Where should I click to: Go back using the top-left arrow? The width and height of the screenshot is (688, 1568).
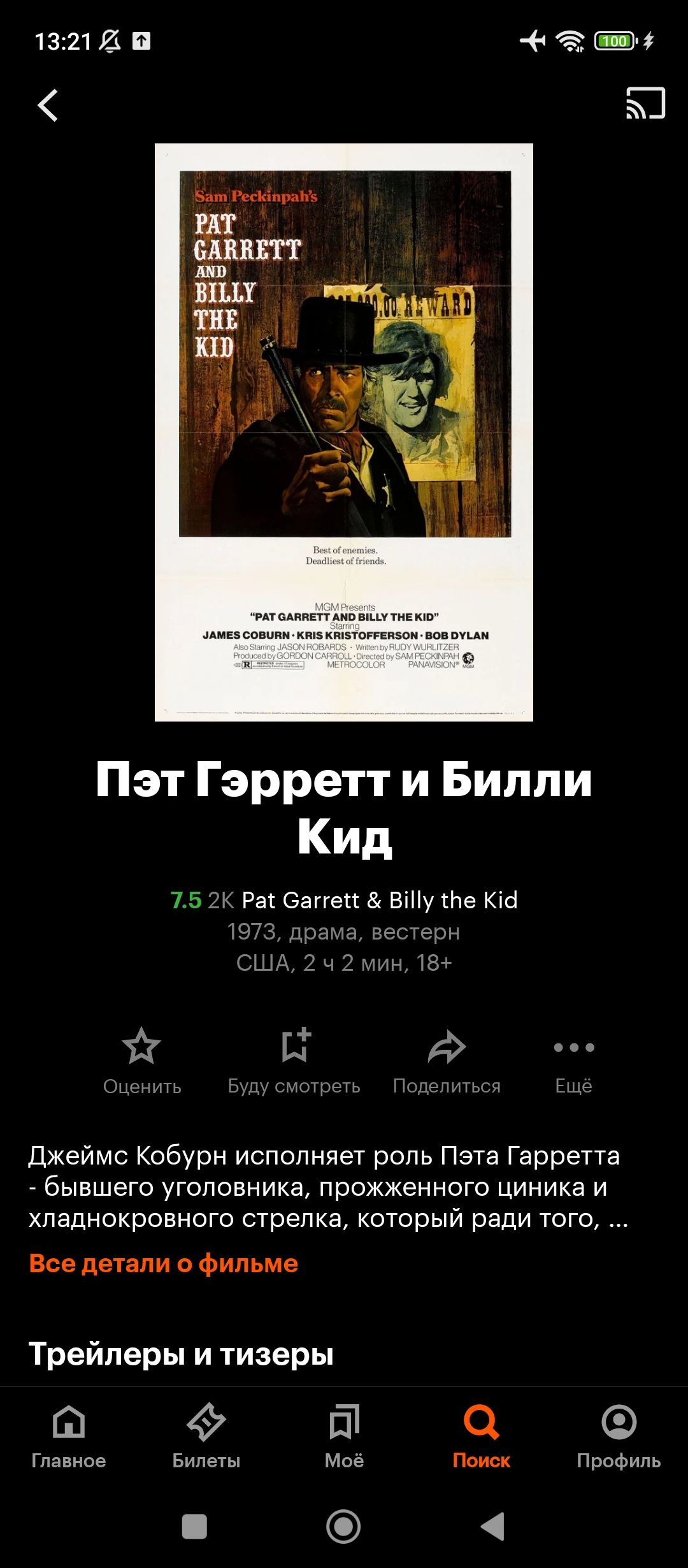[48, 105]
